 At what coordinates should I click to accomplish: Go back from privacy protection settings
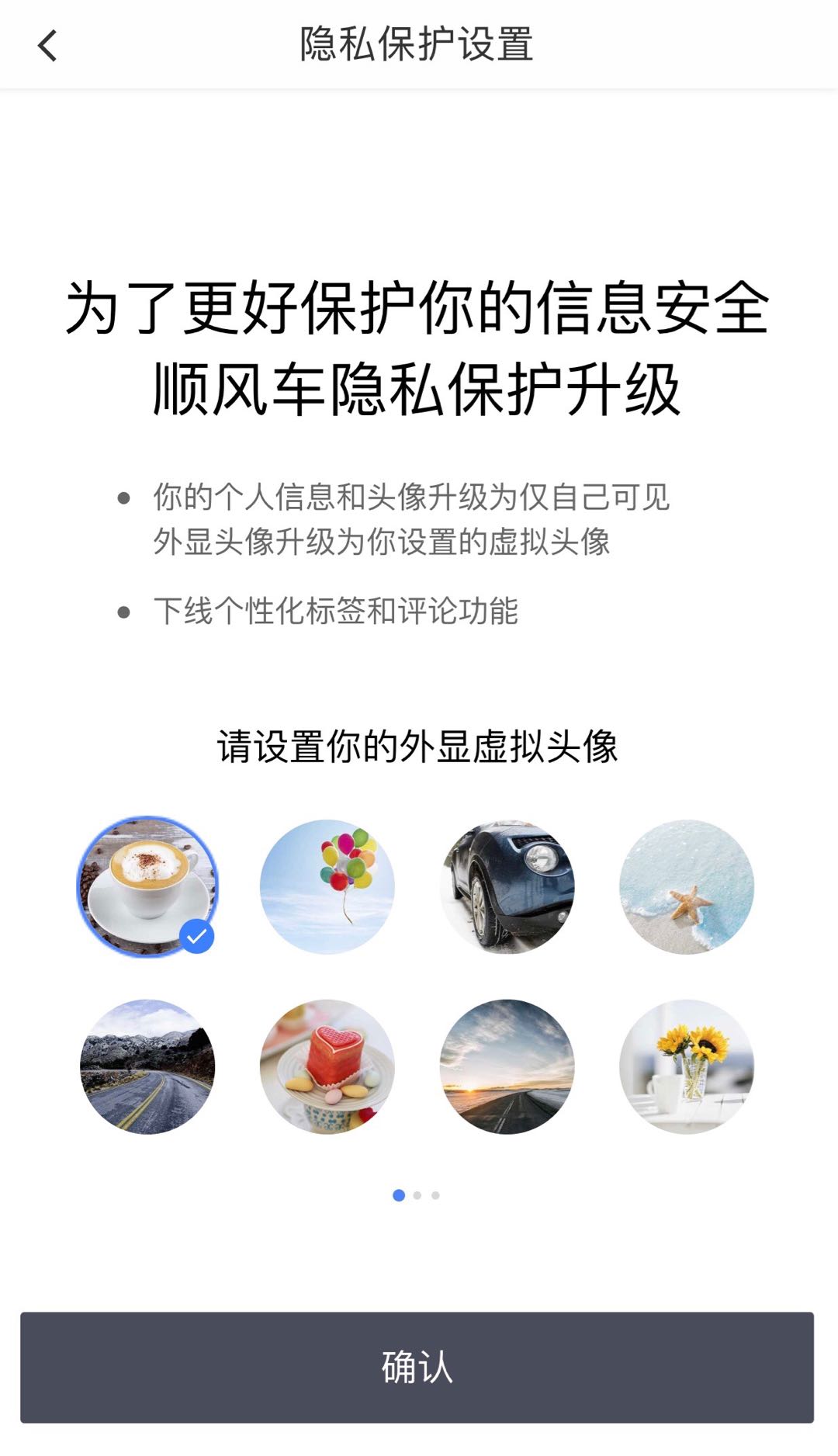coord(47,45)
